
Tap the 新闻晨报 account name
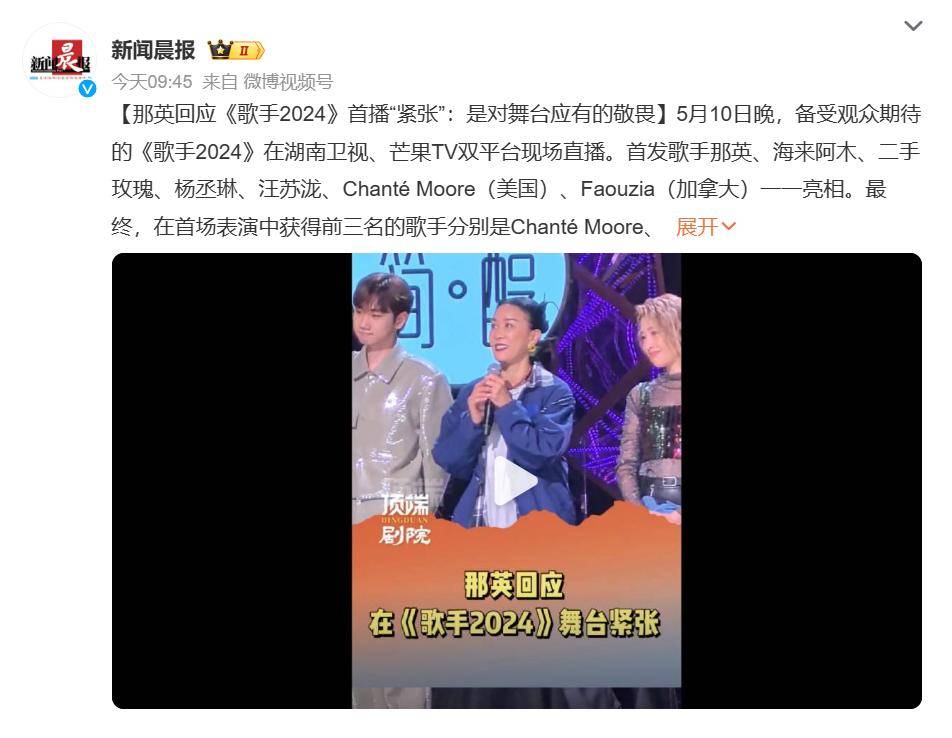point(153,49)
